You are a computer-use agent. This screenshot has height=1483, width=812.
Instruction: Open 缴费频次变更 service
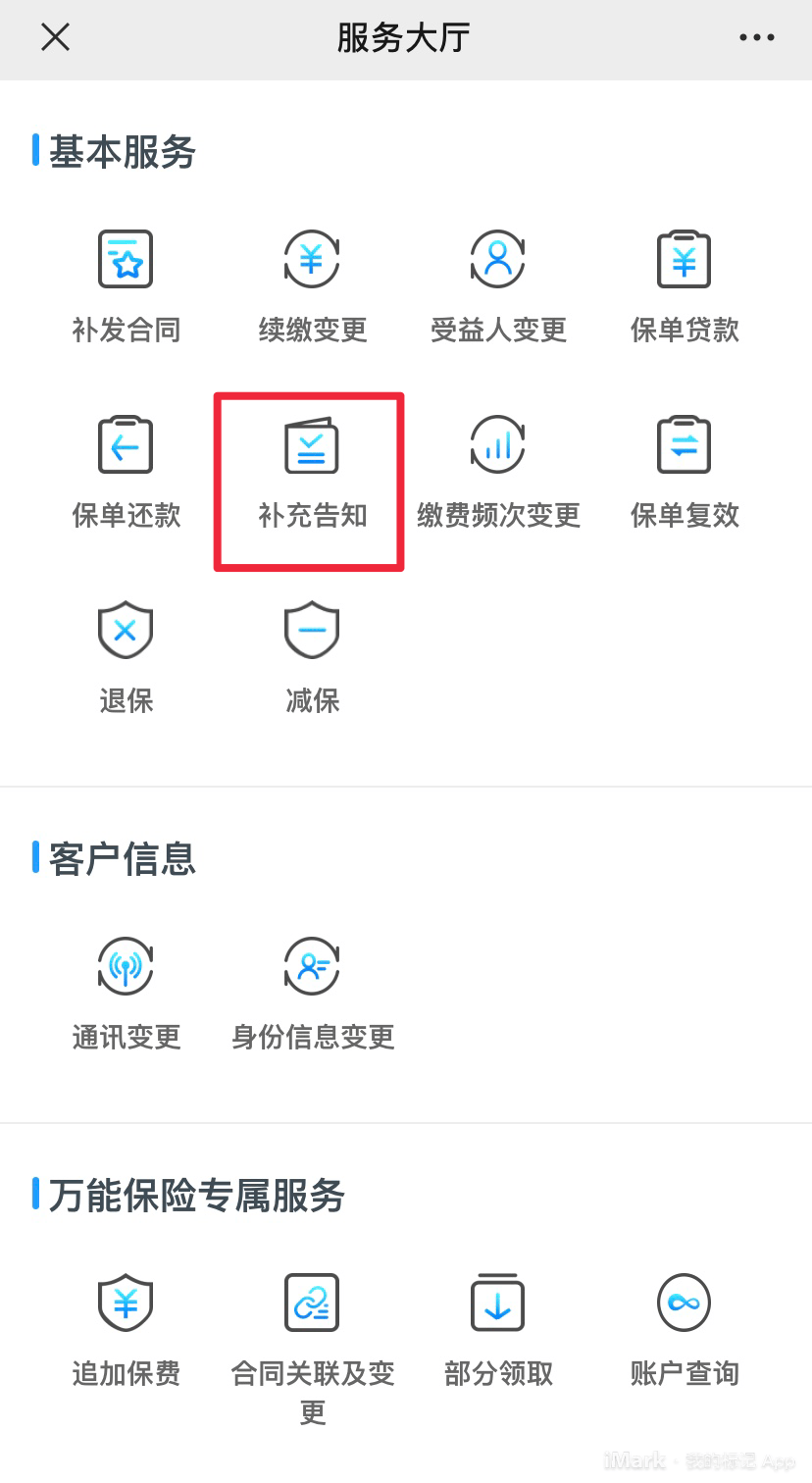point(498,471)
